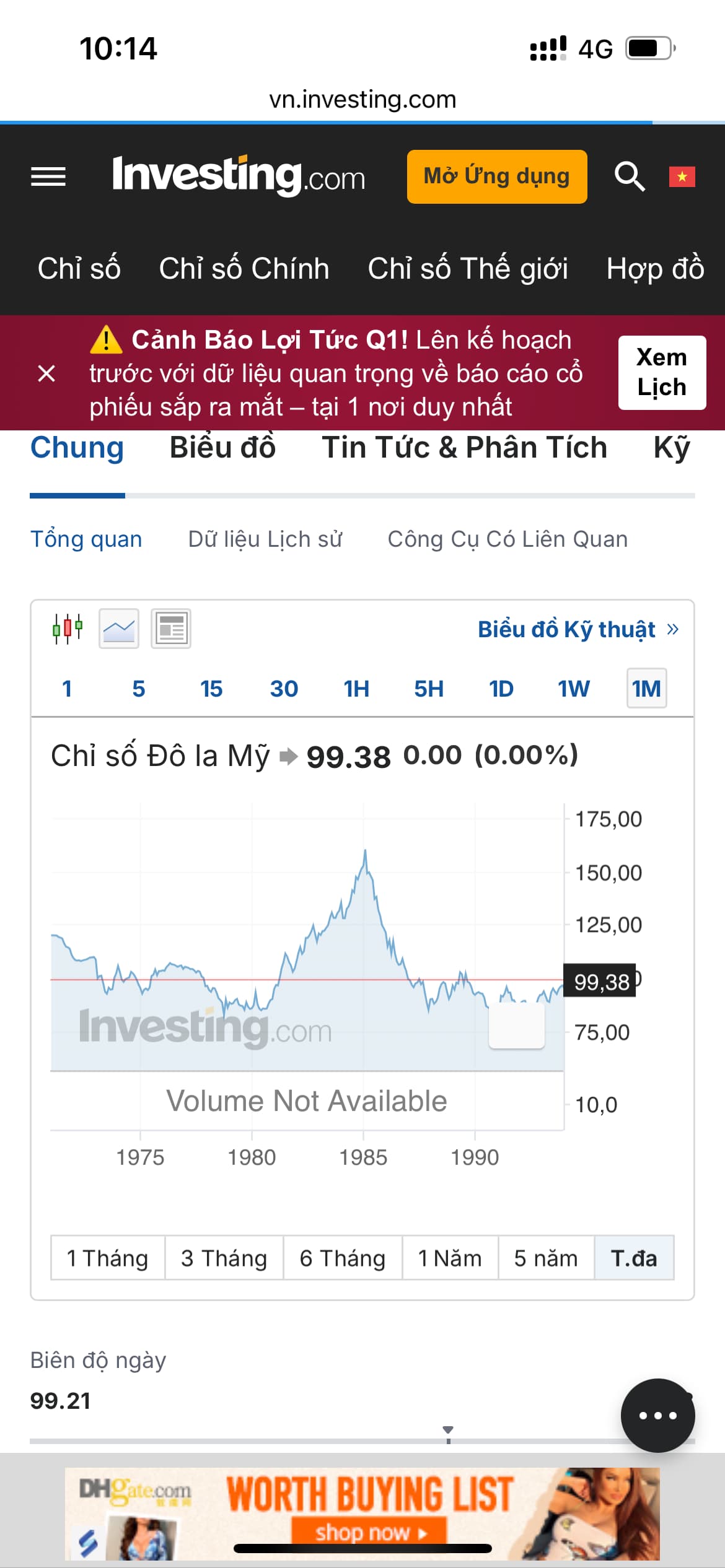725x1568 pixels.
Task: Open Công Cụ Có Liên Quan sub-tab
Action: pos(507,539)
